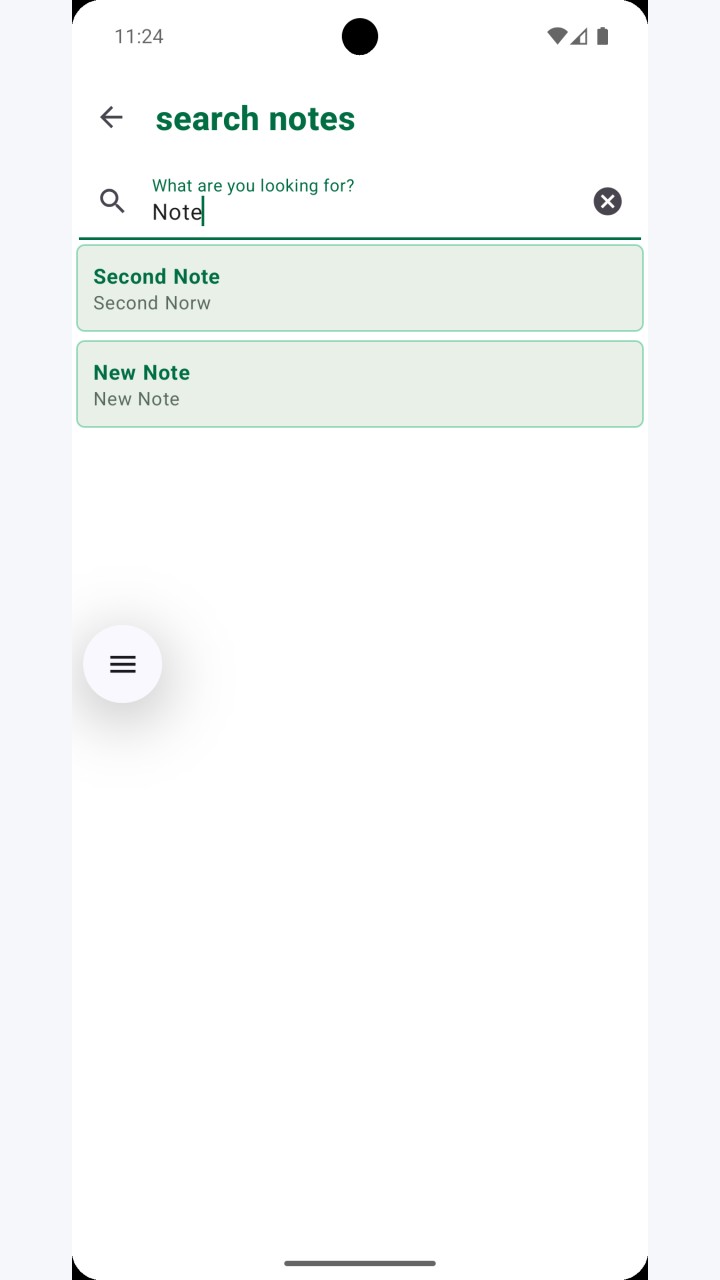Tap the magnifier search icon

point(113,201)
